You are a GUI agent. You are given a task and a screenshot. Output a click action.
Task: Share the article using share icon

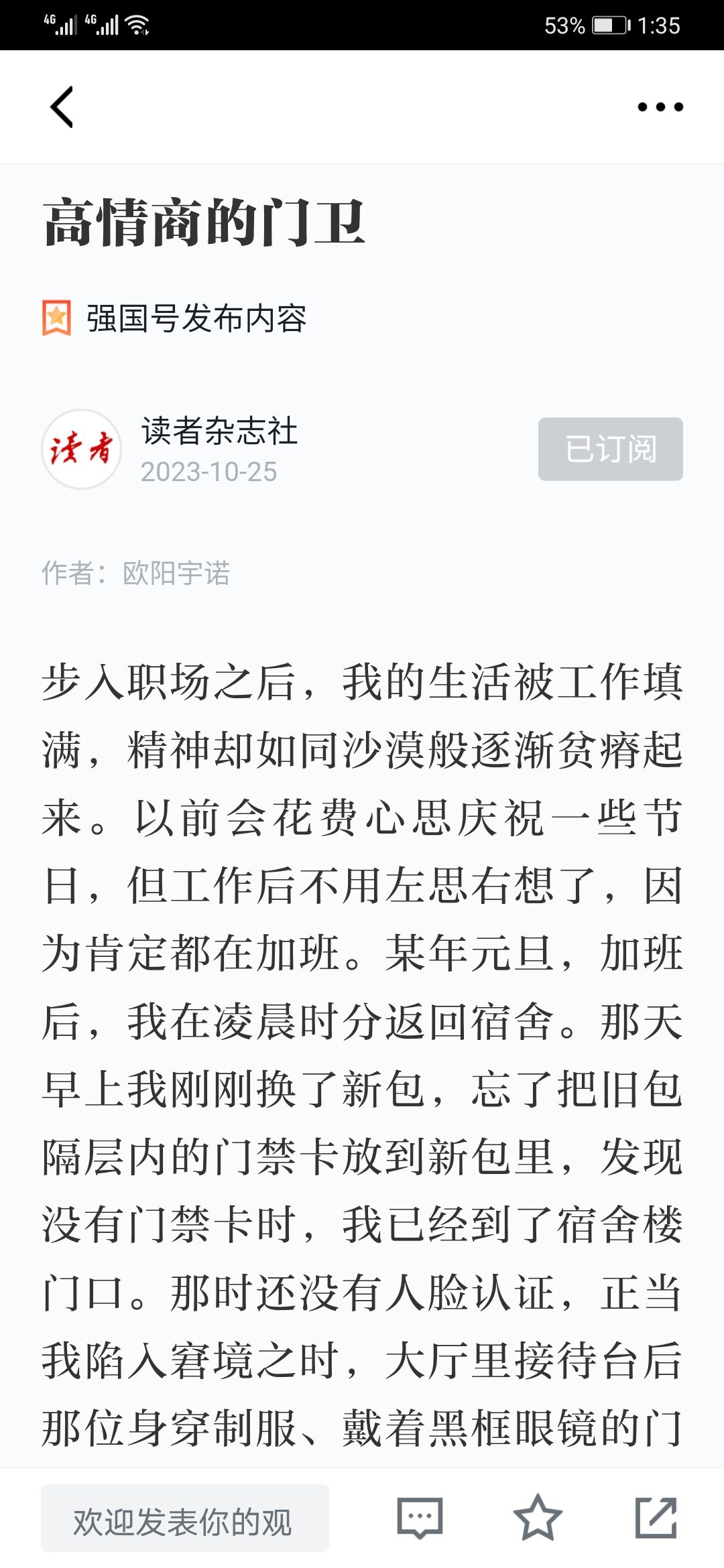pyautogui.click(x=656, y=1517)
